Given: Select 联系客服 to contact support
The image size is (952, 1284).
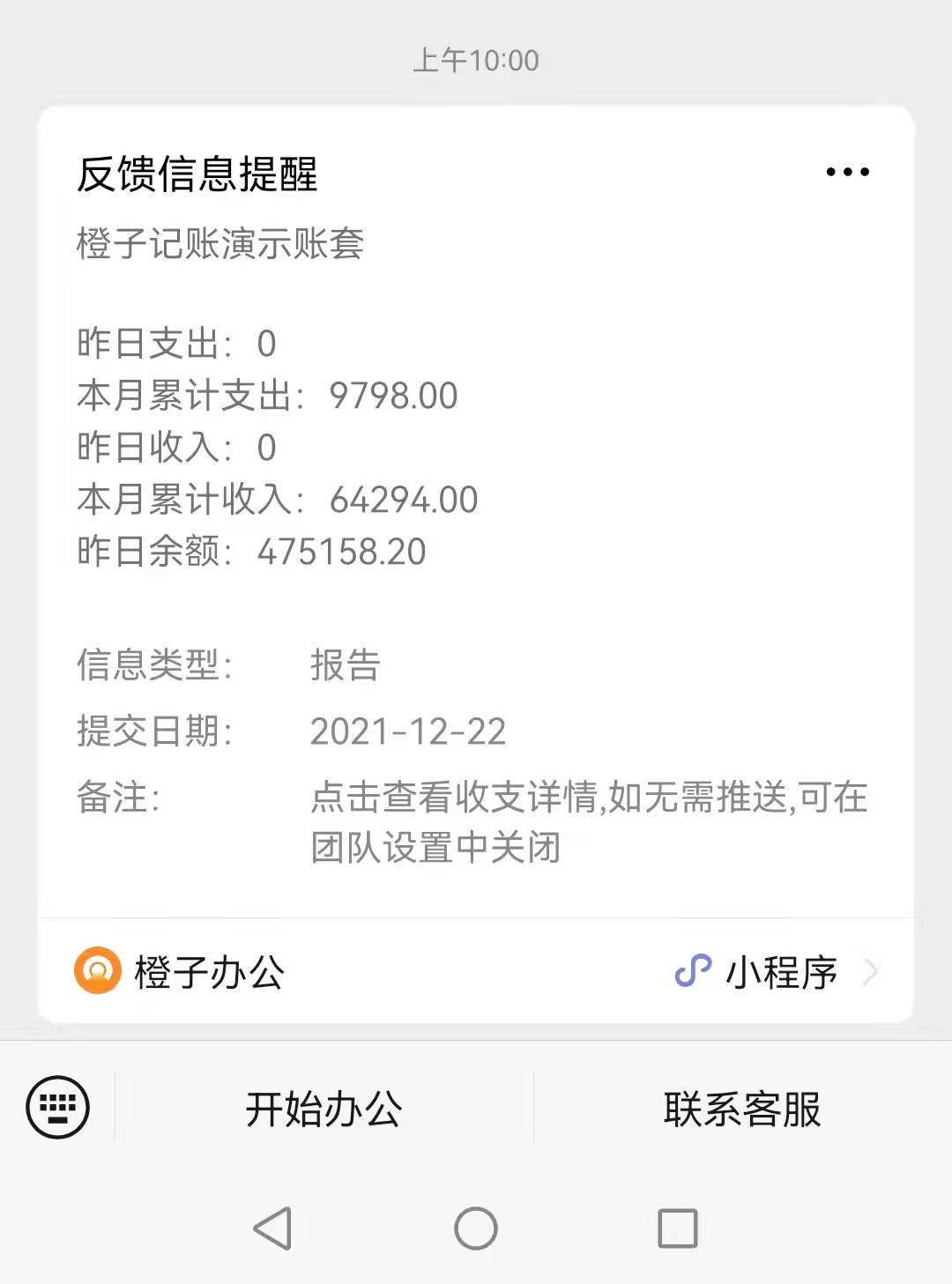Looking at the screenshot, I should point(741,1109).
